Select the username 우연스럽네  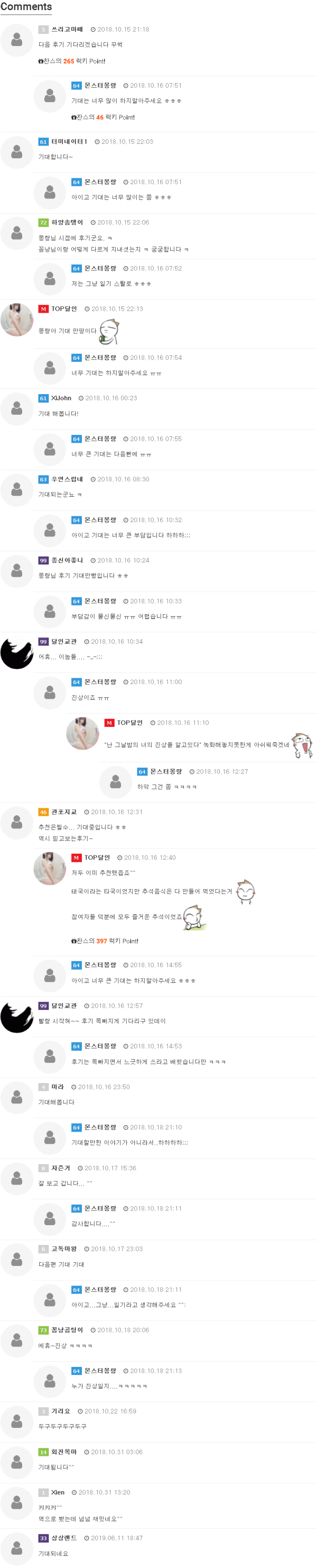click(67, 480)
